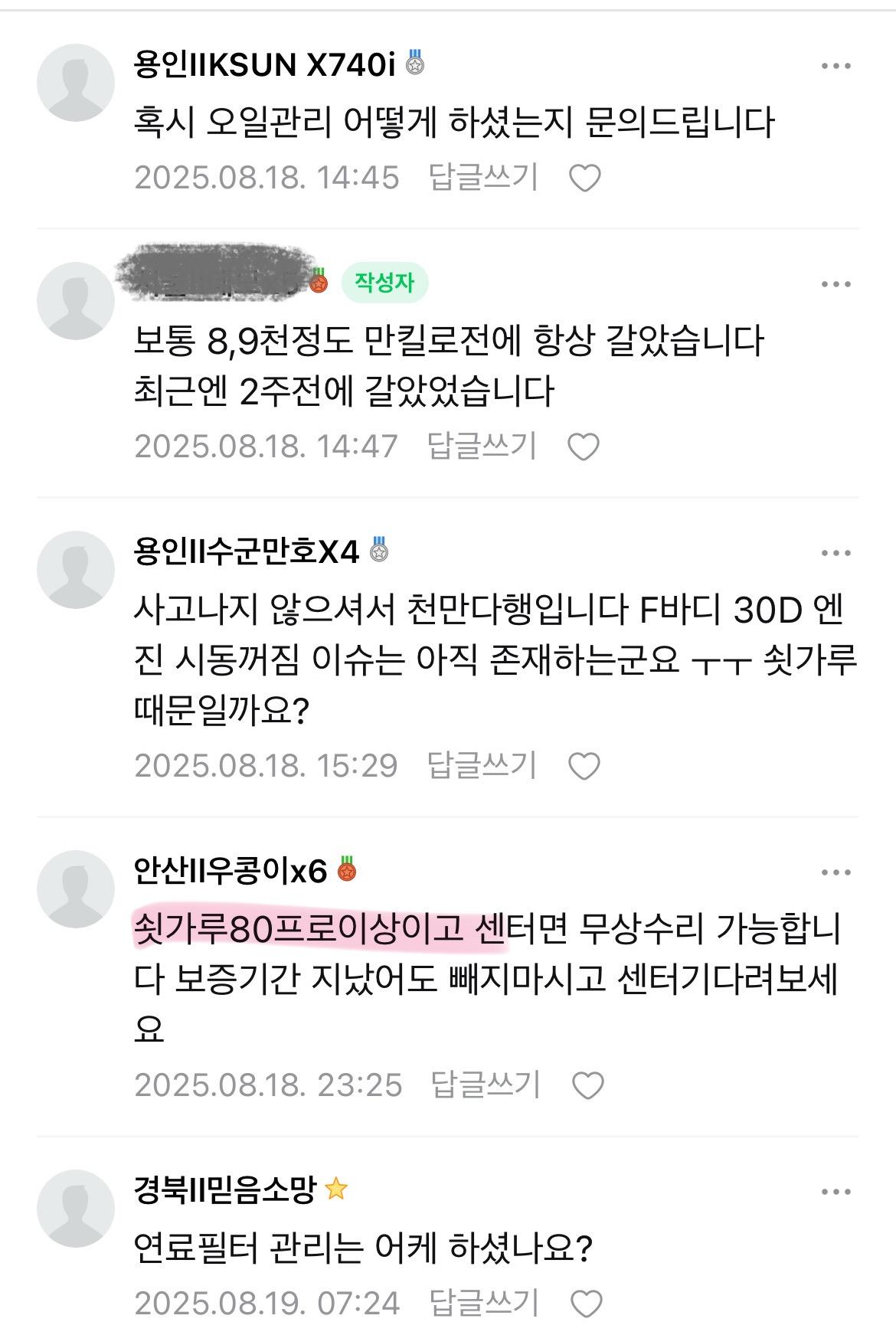Like the author's (작성자) reply

[584, 447]
